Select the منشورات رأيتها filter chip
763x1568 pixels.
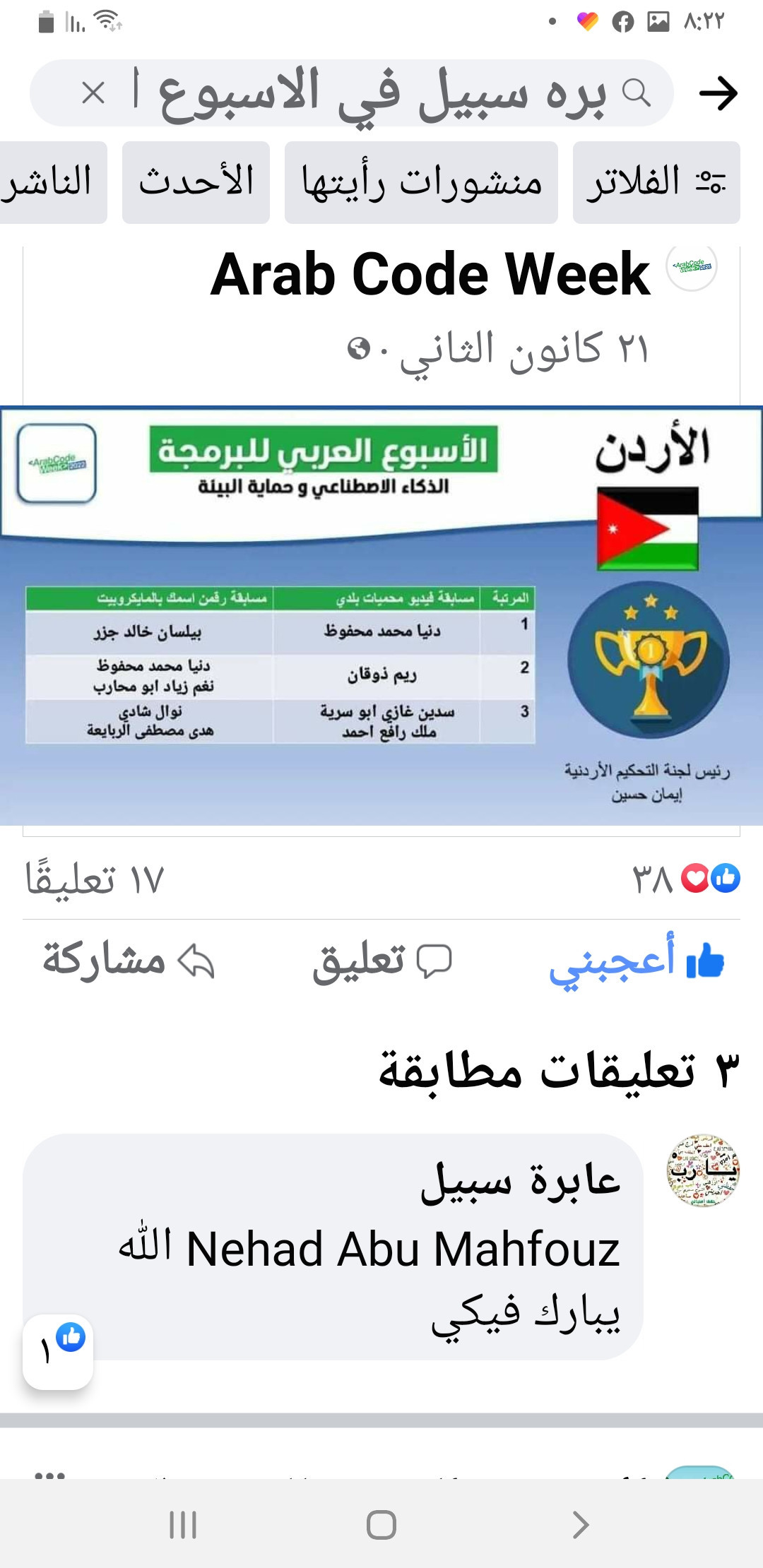coord(421,182)
